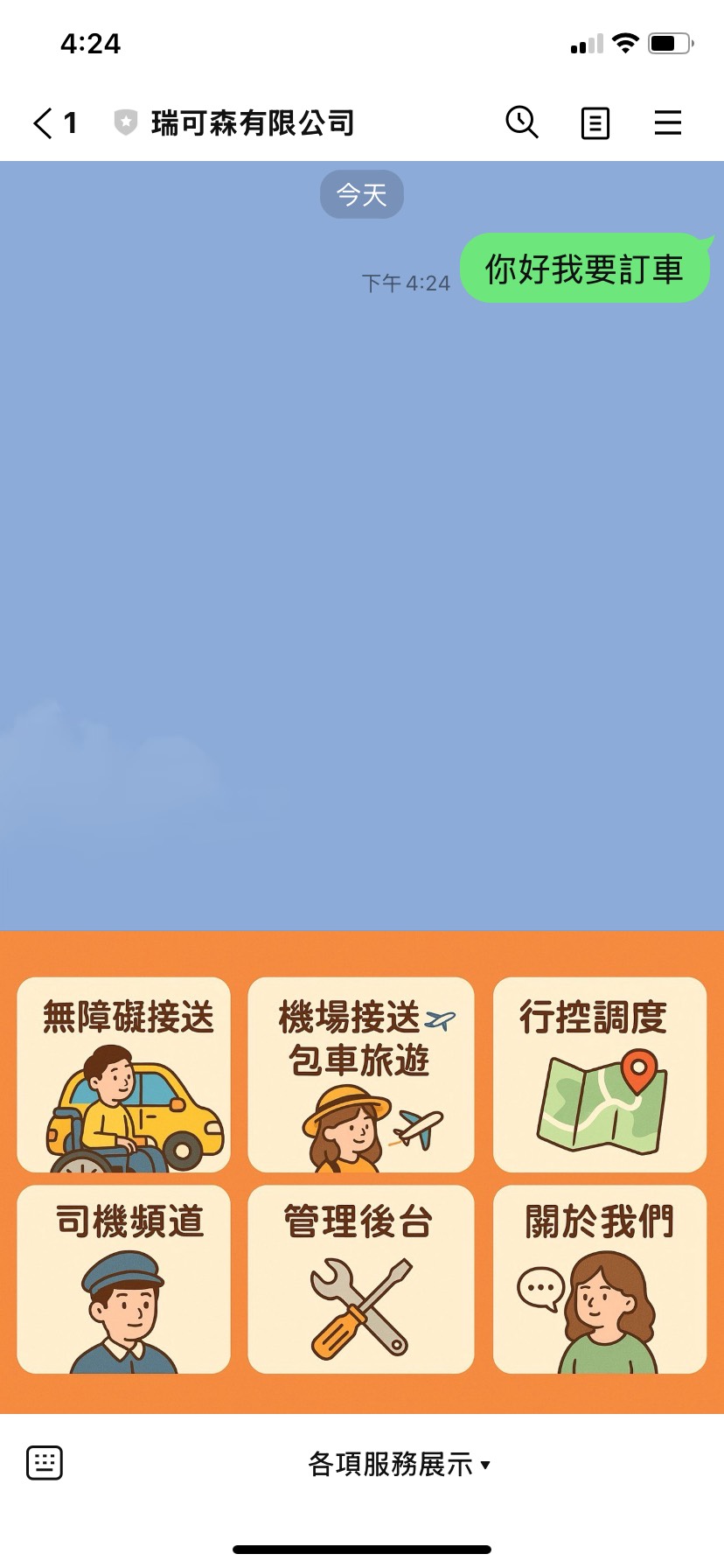This screenshot has height=1568, width=724.
Task: Search the chat history
Action: [522, 122]
